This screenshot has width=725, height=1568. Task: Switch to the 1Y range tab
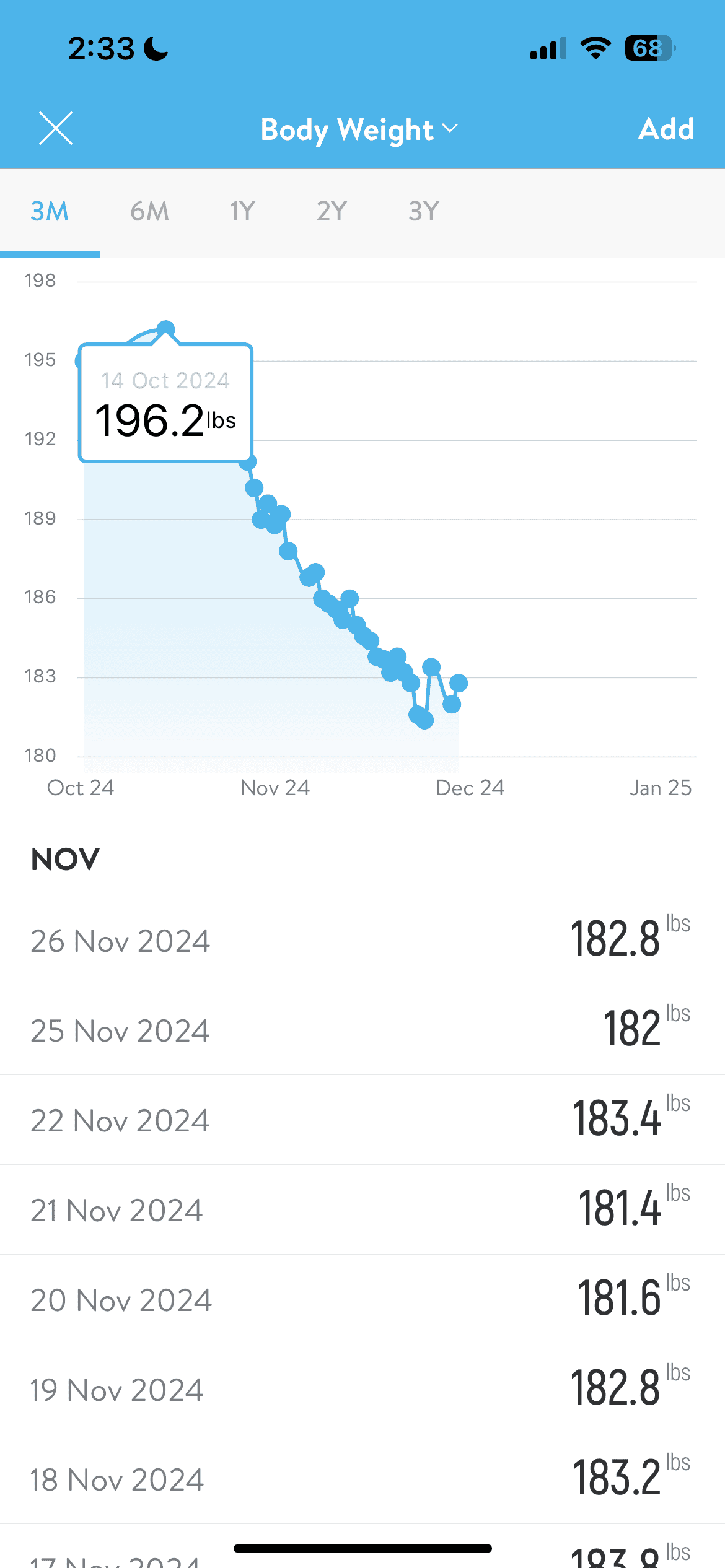[x=242, y=212]
